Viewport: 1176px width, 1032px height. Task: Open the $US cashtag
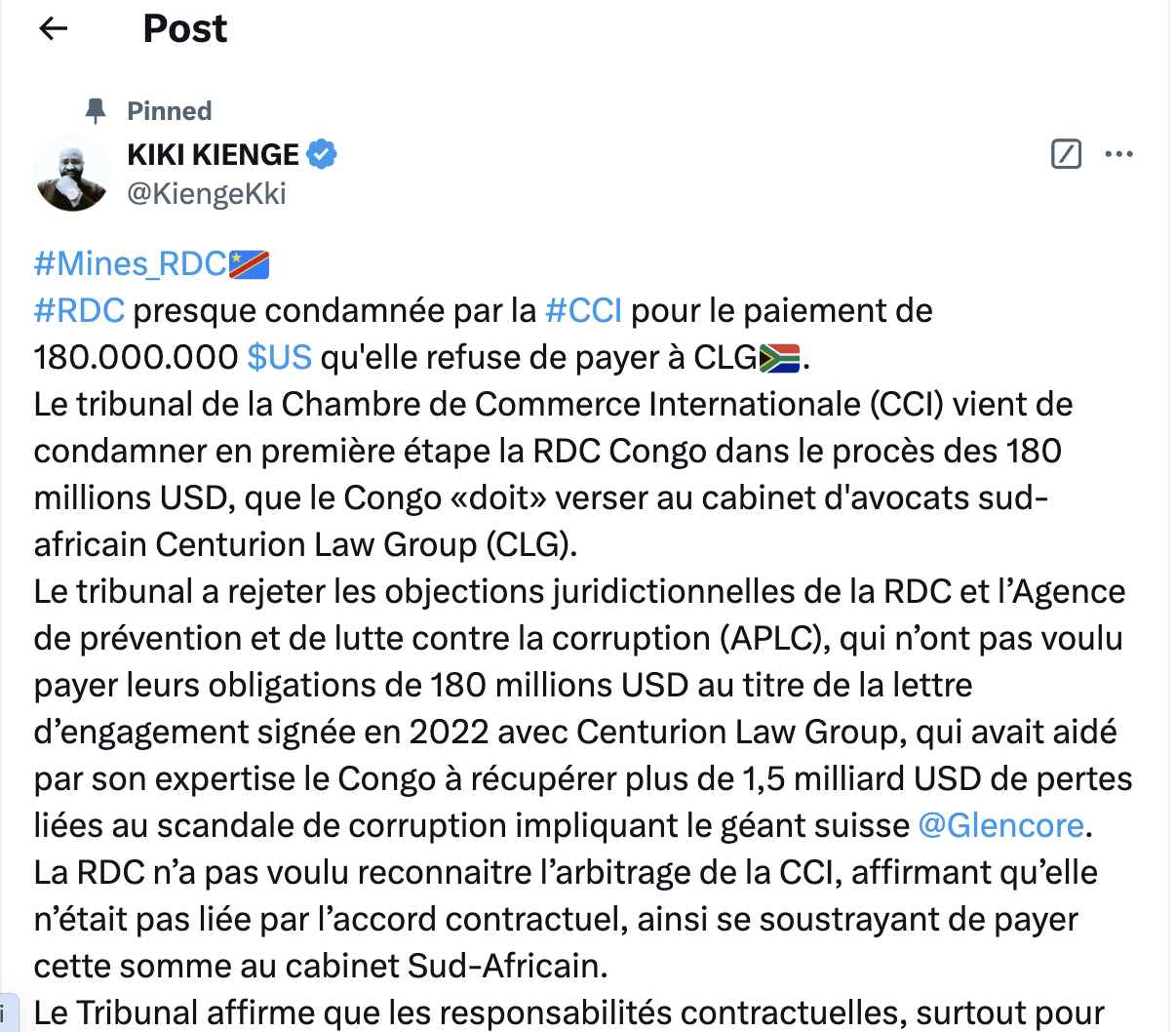[x=279, y=357]
